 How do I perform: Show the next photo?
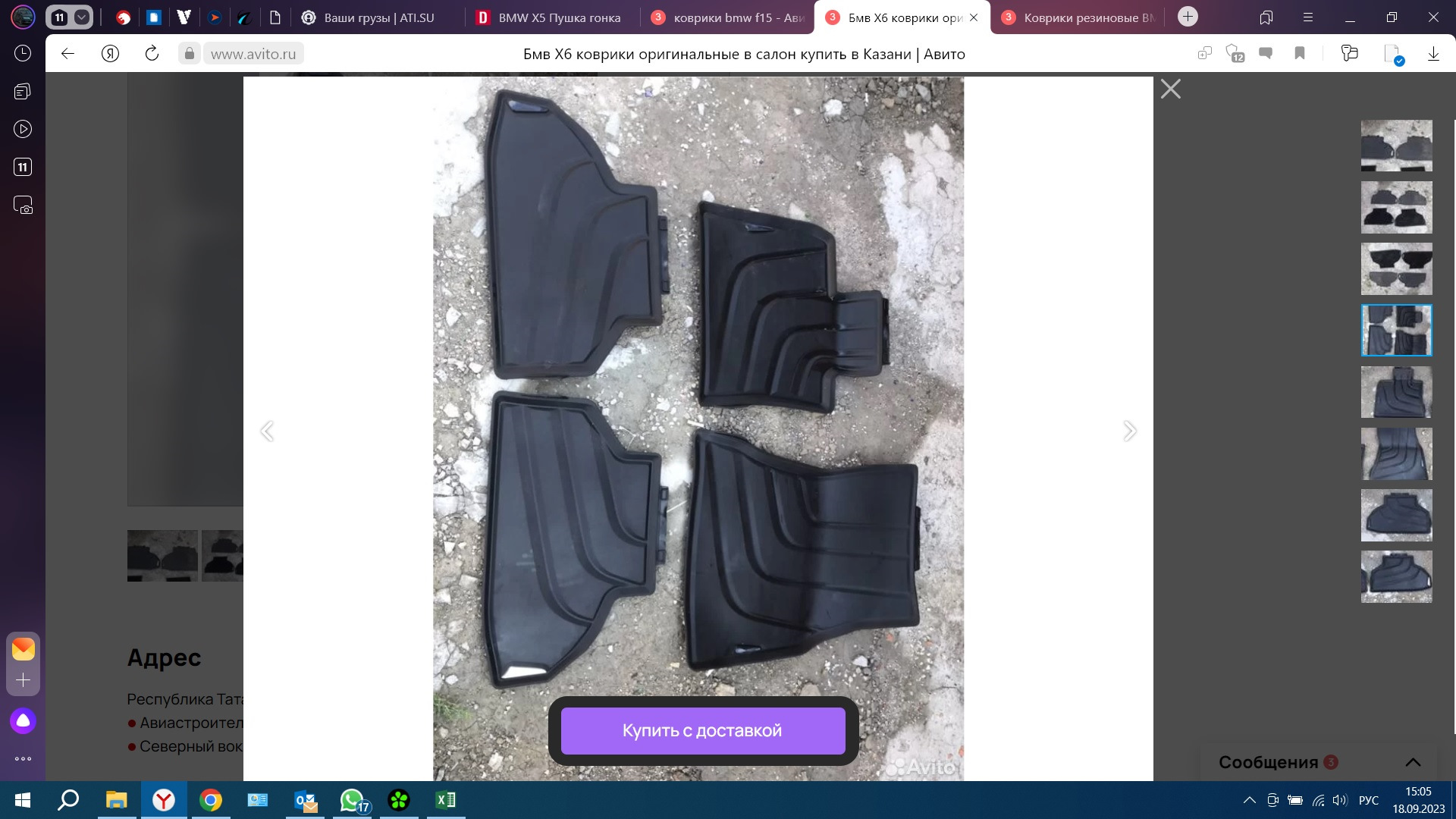[x=1129, y=431]
